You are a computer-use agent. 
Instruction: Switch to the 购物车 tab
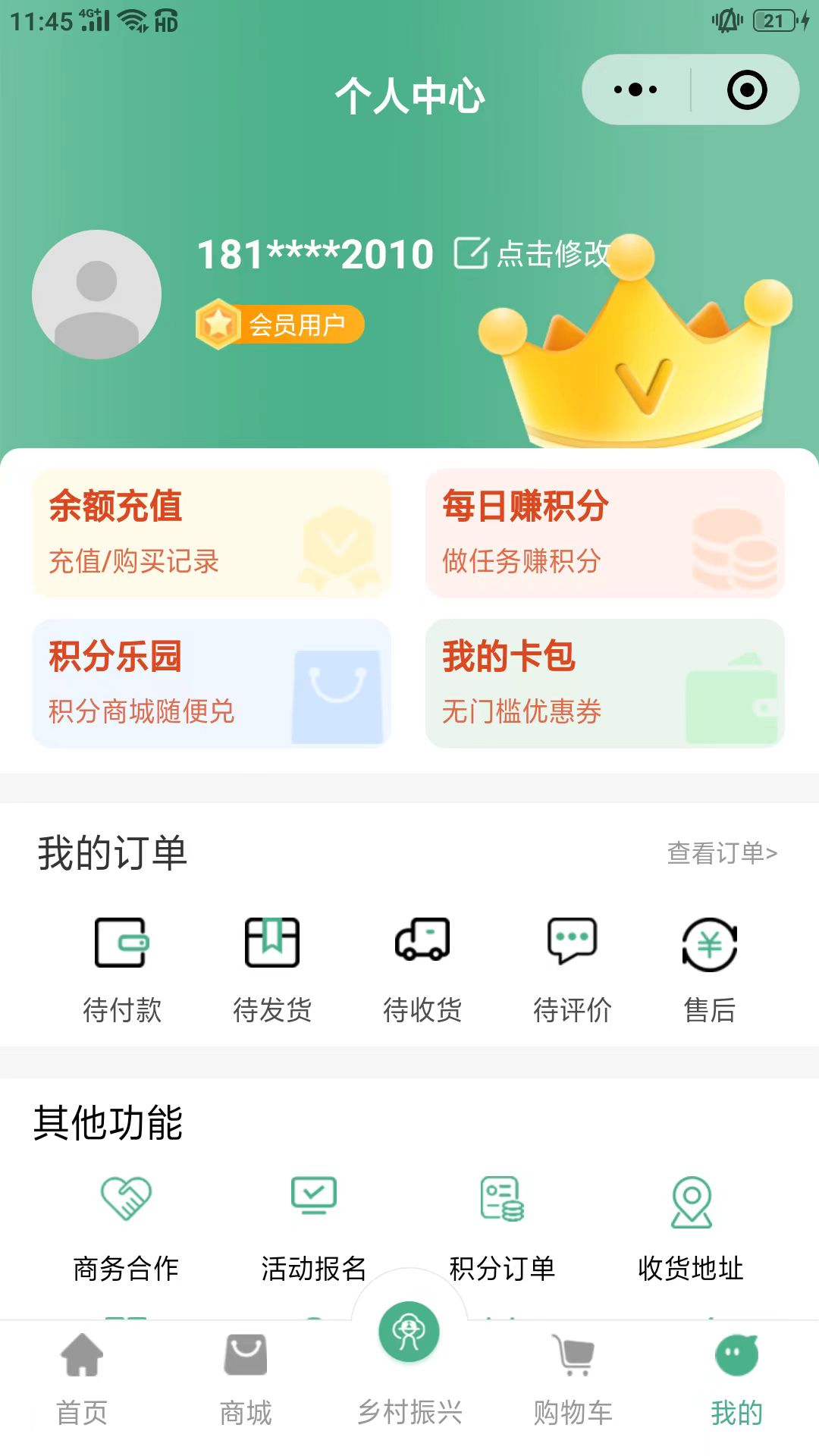pyautogui.click(x=573, y=1380)
